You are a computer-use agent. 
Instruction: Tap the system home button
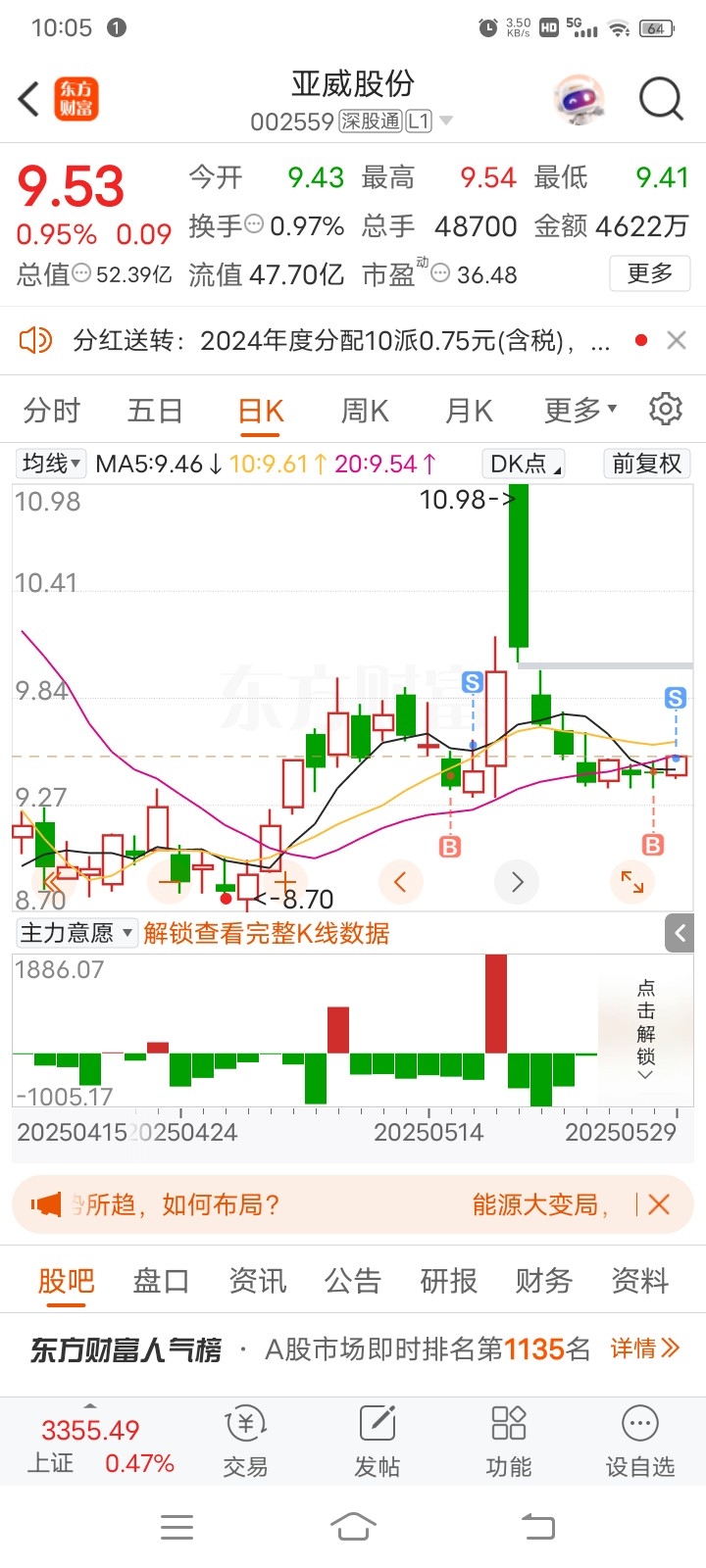(x=353, y=1526)
